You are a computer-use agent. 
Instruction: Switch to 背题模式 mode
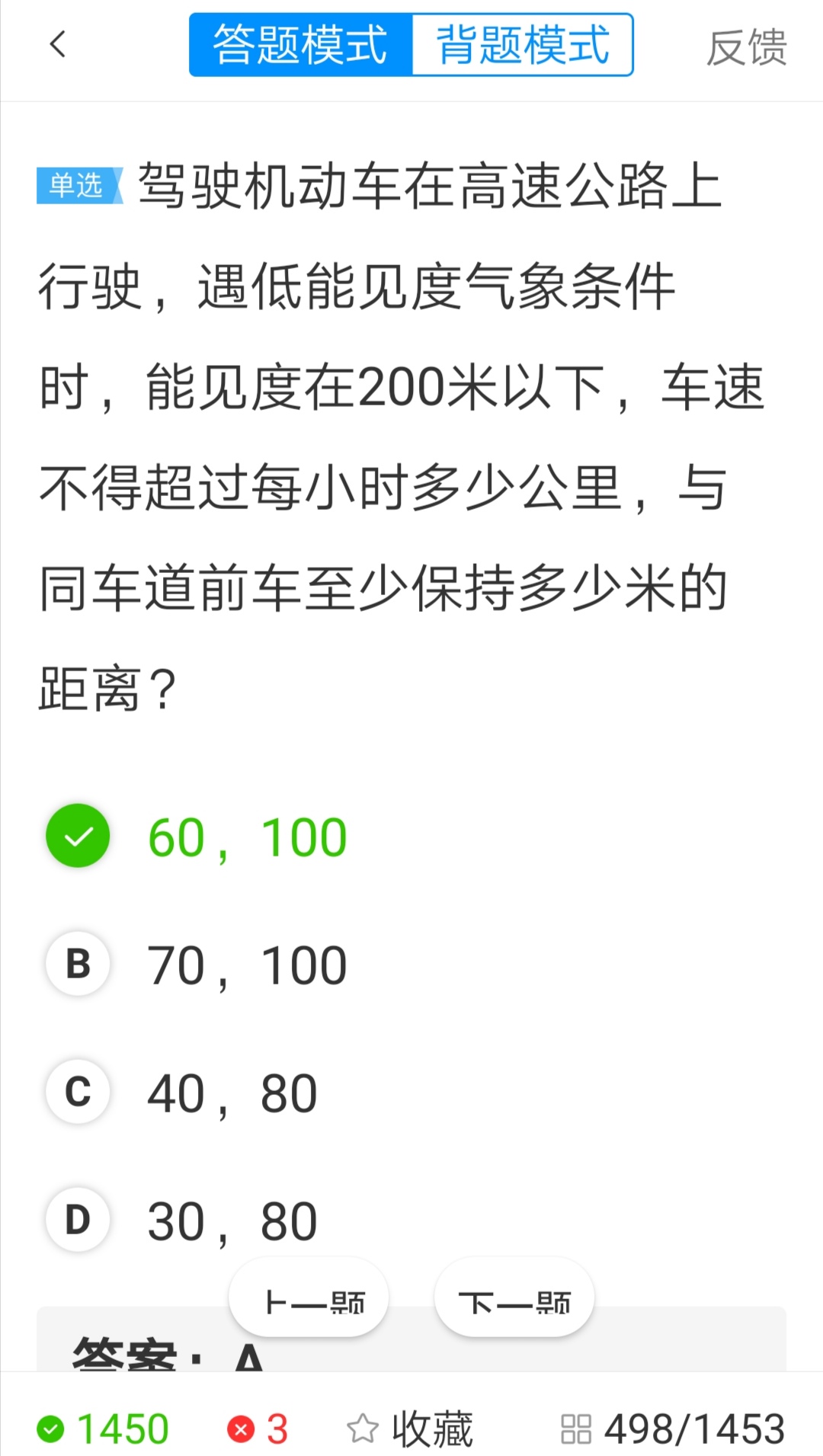point(520,44)
